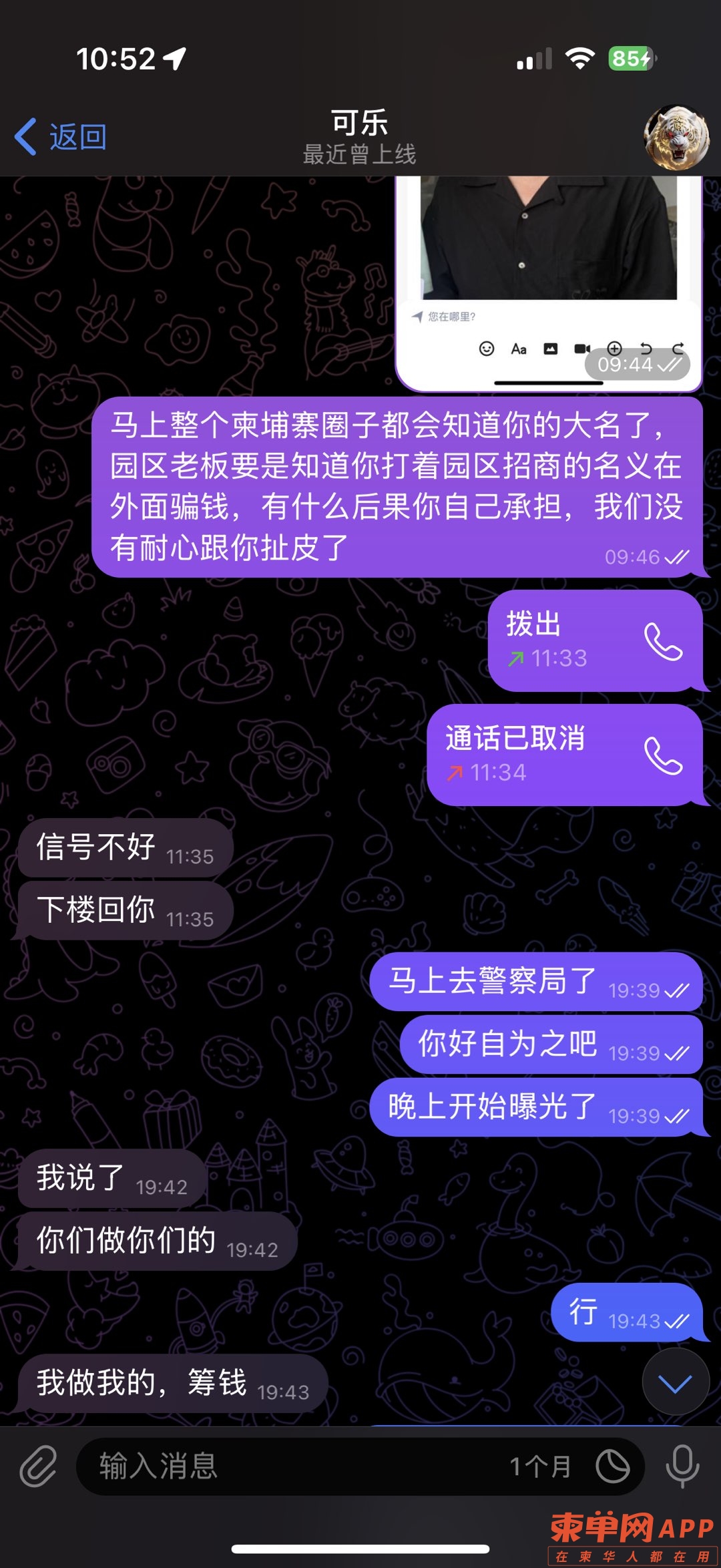The image size is (721, 1568).
Task: Attach a file with the paperclip icon
Action: pos(38,1466)
